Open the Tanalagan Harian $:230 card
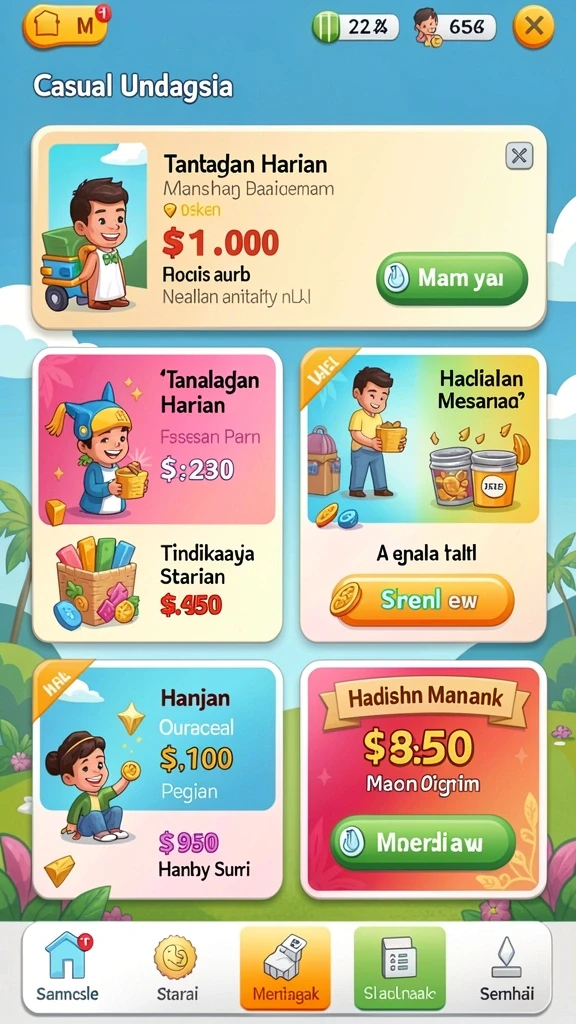576x1024 pixels. click(157, 440)
